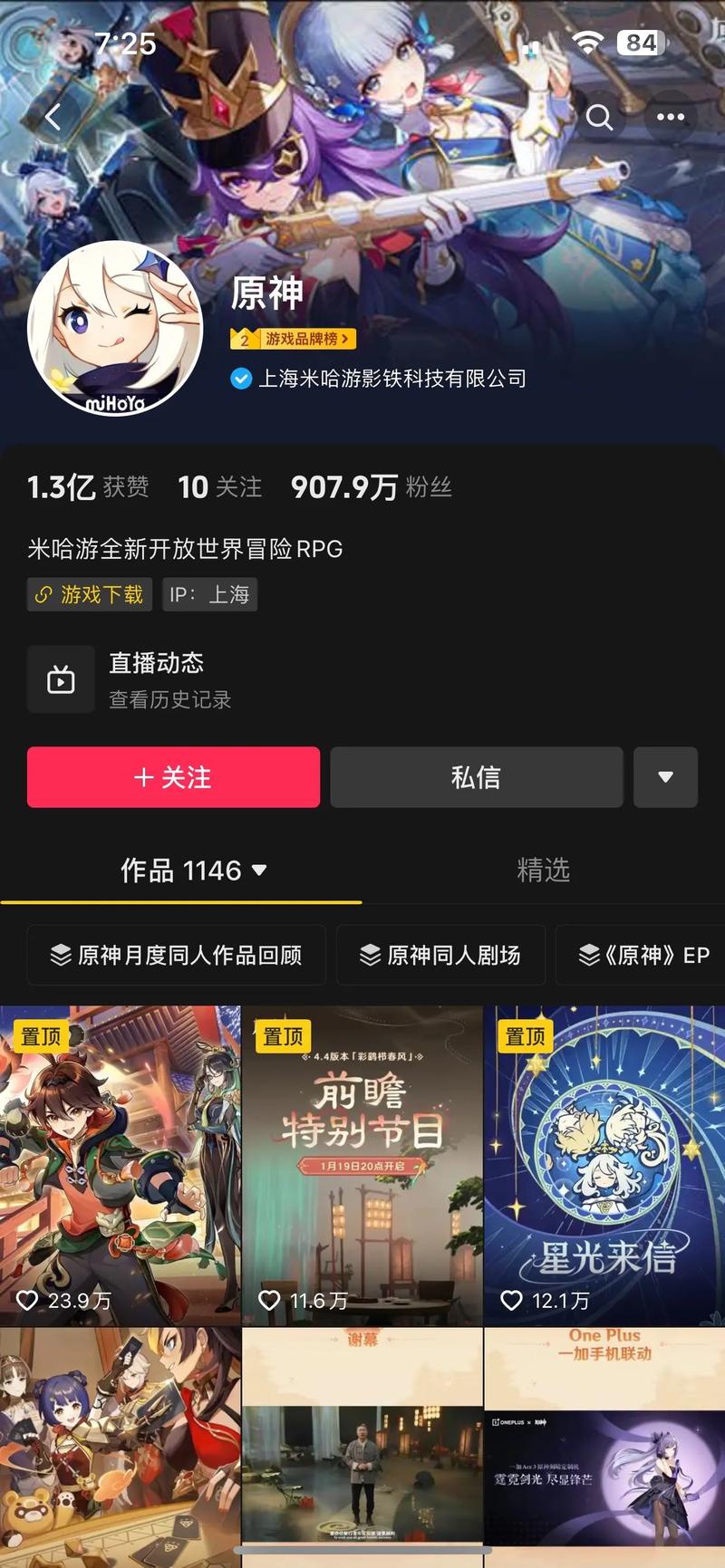Tap the stacked-layers icon on 原神同人剧场 chip
725x1568 pixels.
(x=370, y=955)
